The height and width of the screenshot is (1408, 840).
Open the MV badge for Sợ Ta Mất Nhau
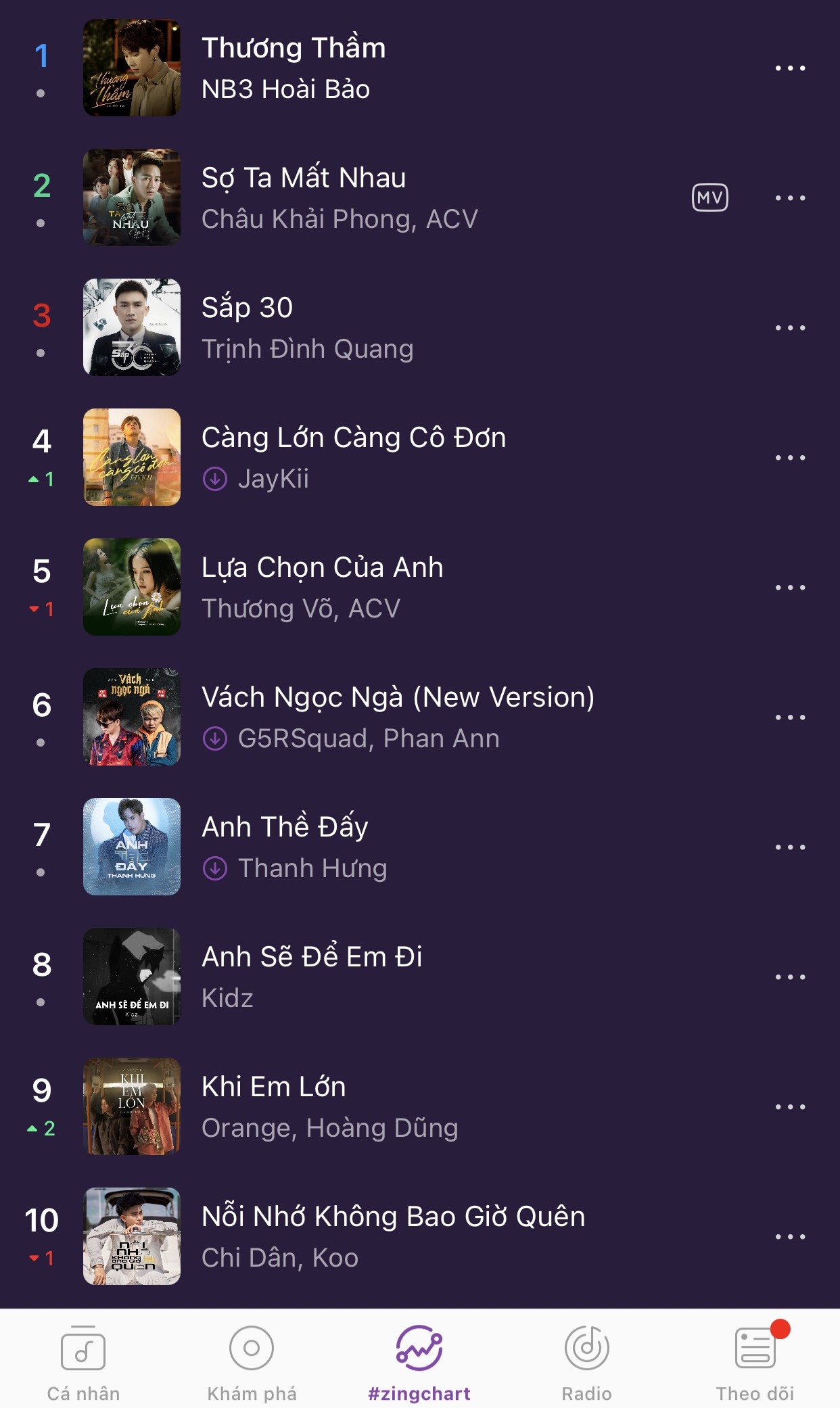tap(709, 197)
